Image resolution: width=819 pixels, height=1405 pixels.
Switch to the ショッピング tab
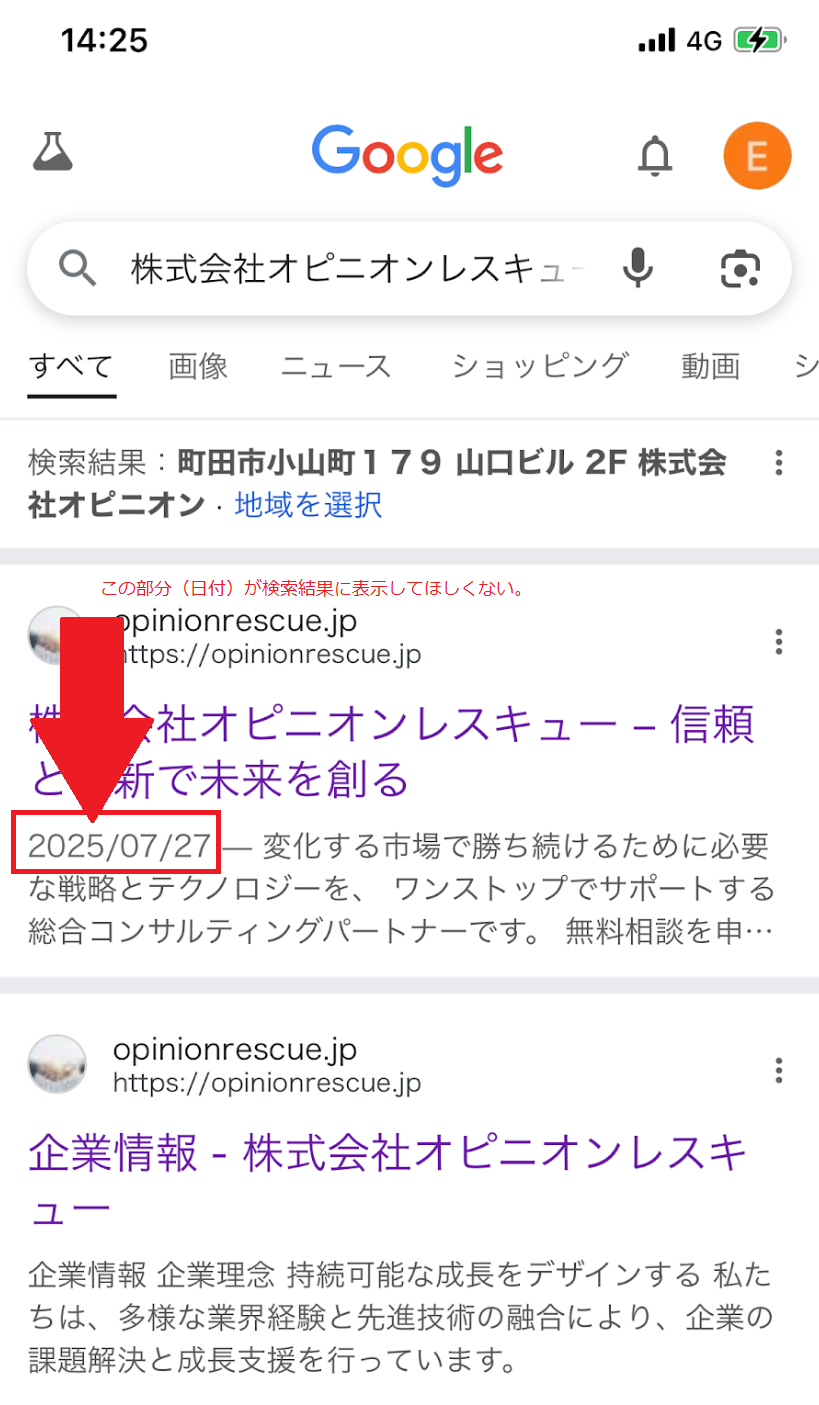pos(540,366)
